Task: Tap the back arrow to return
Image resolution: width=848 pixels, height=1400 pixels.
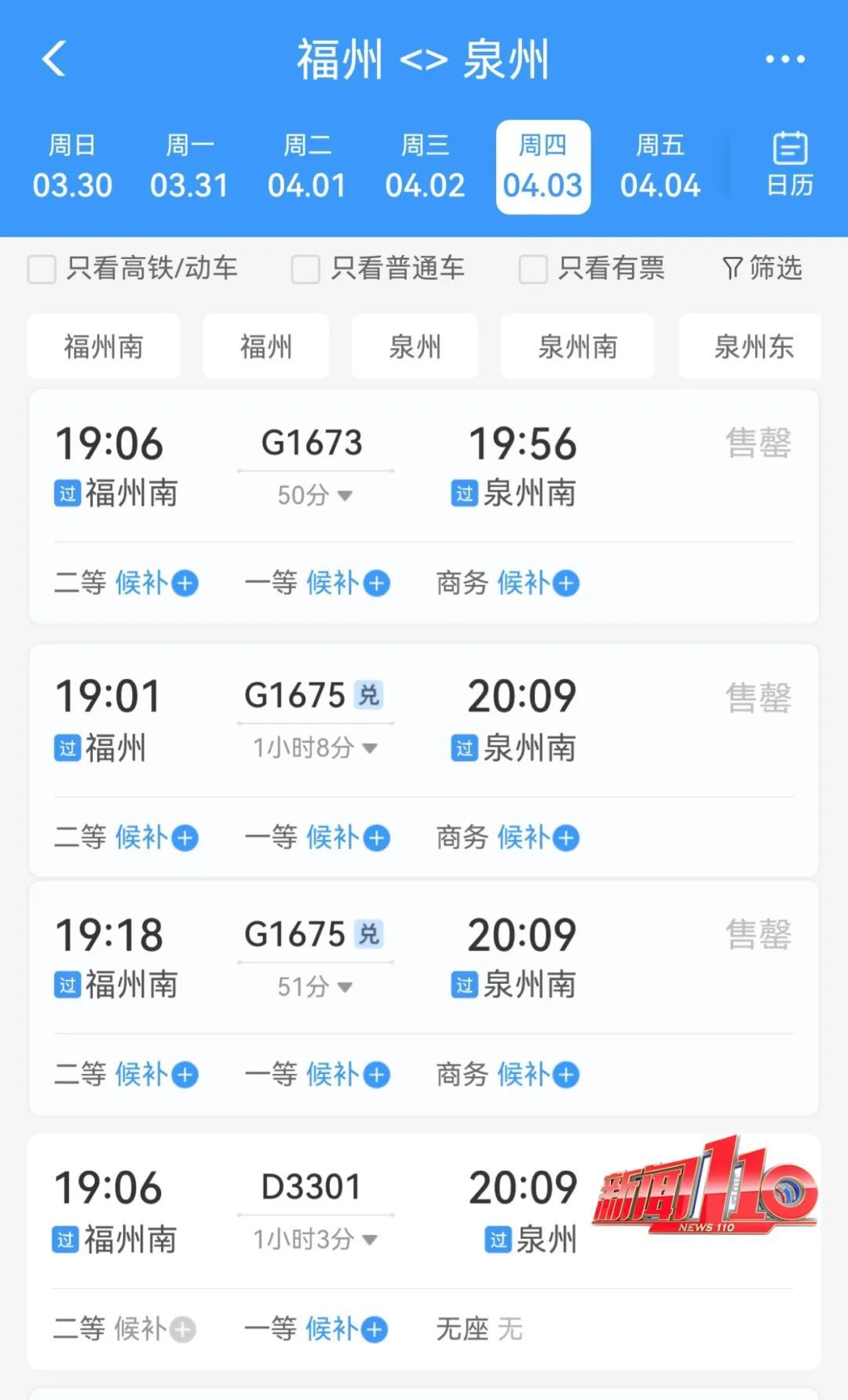Action: click(x=53, y=60)
